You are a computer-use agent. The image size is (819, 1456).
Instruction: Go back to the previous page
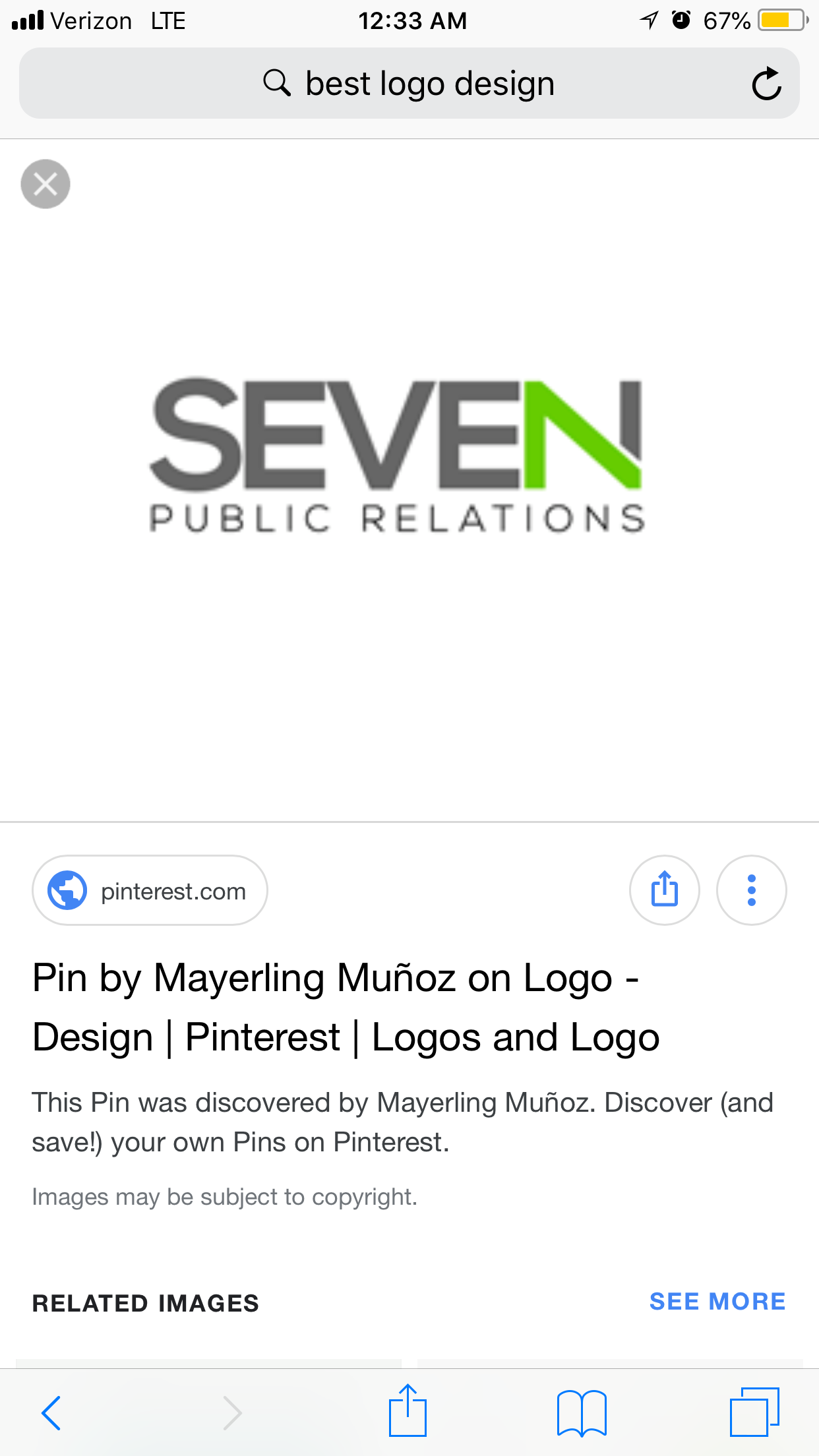click(51, 1412)
